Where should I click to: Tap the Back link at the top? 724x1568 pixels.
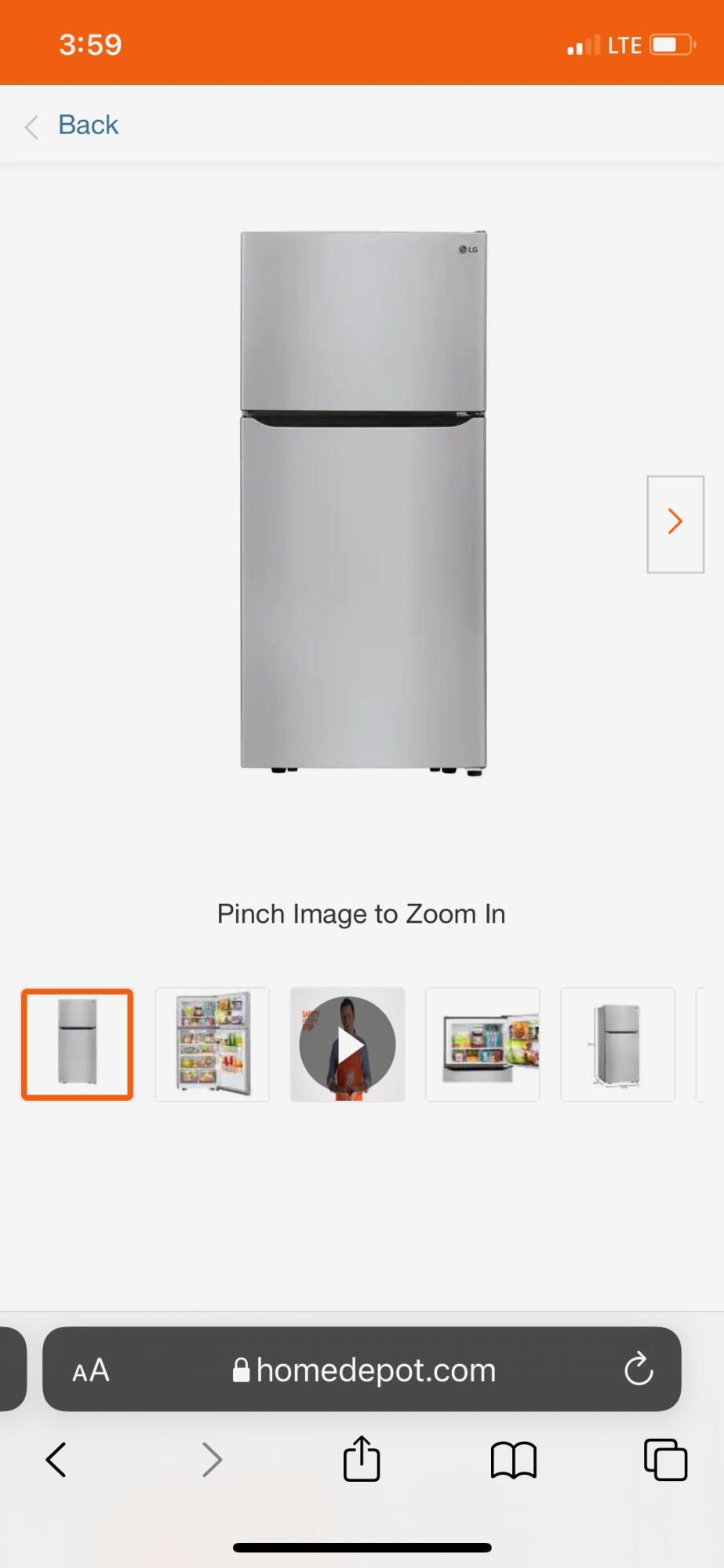tap(88, 125)
